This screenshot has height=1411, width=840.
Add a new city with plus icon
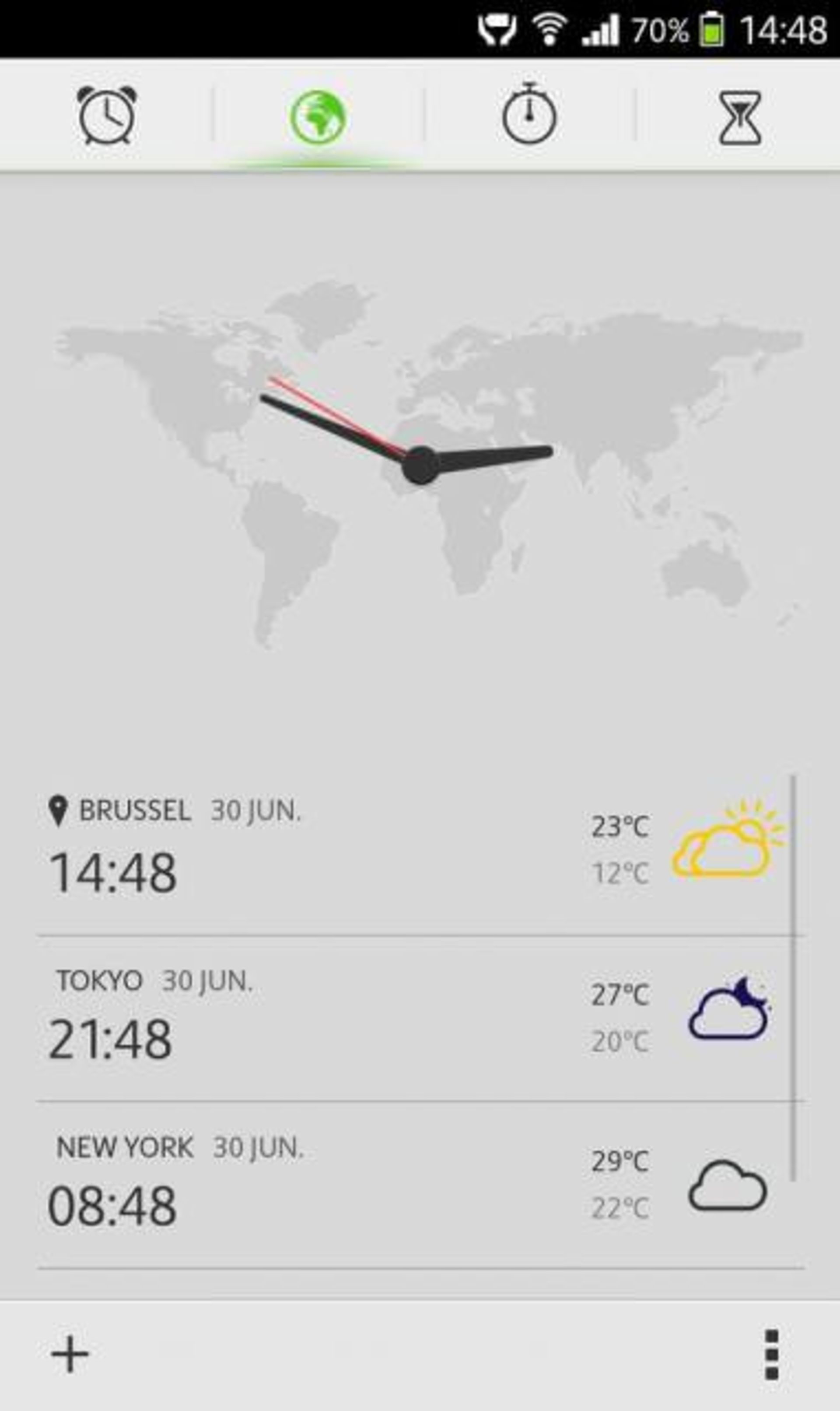(x=70, y=1355)
